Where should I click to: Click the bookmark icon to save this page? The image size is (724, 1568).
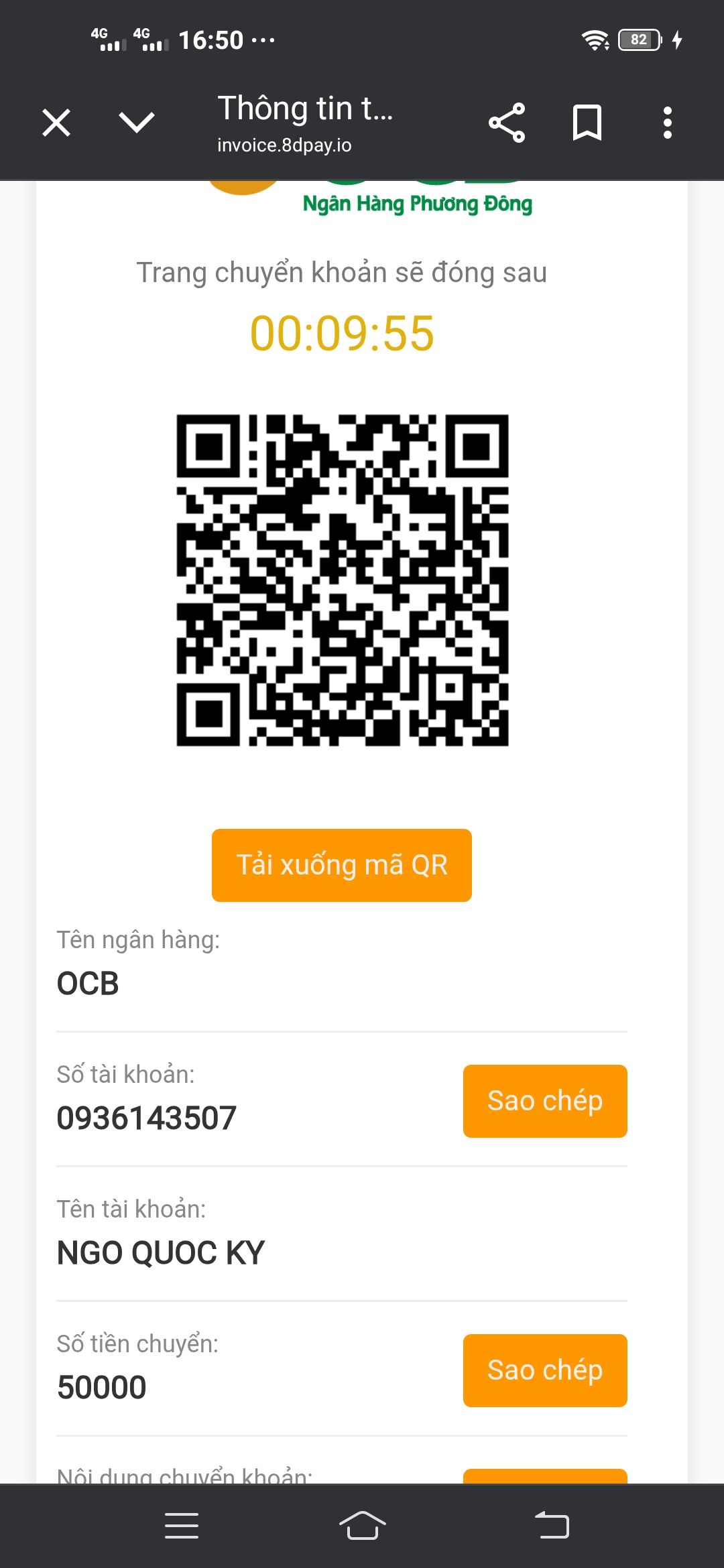(587, 122)
